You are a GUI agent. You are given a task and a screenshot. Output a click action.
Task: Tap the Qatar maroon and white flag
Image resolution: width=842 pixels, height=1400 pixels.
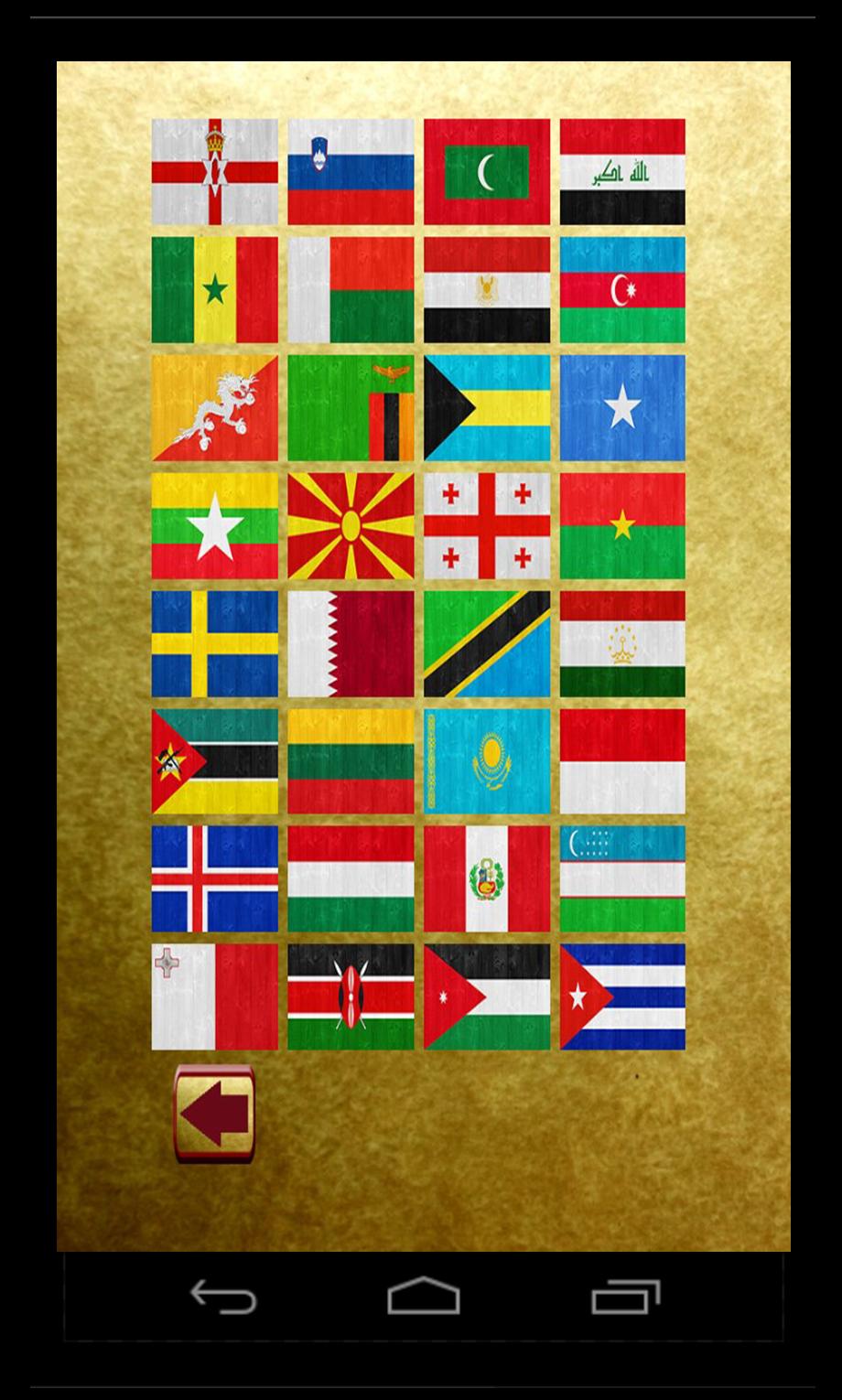coord(351,643)
